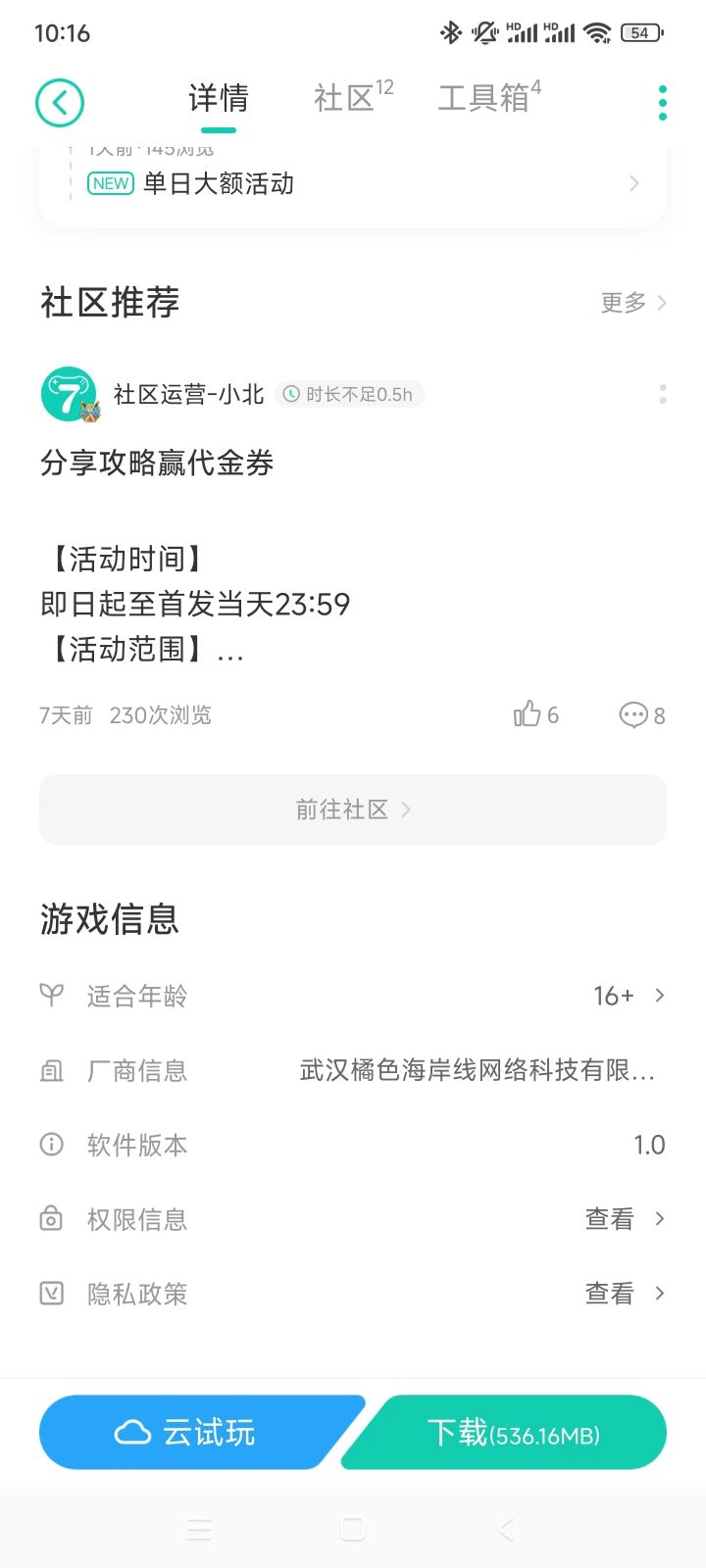706x1568 pixels.
Task: View the 权限信息 details
Action: click(353, 1219)
